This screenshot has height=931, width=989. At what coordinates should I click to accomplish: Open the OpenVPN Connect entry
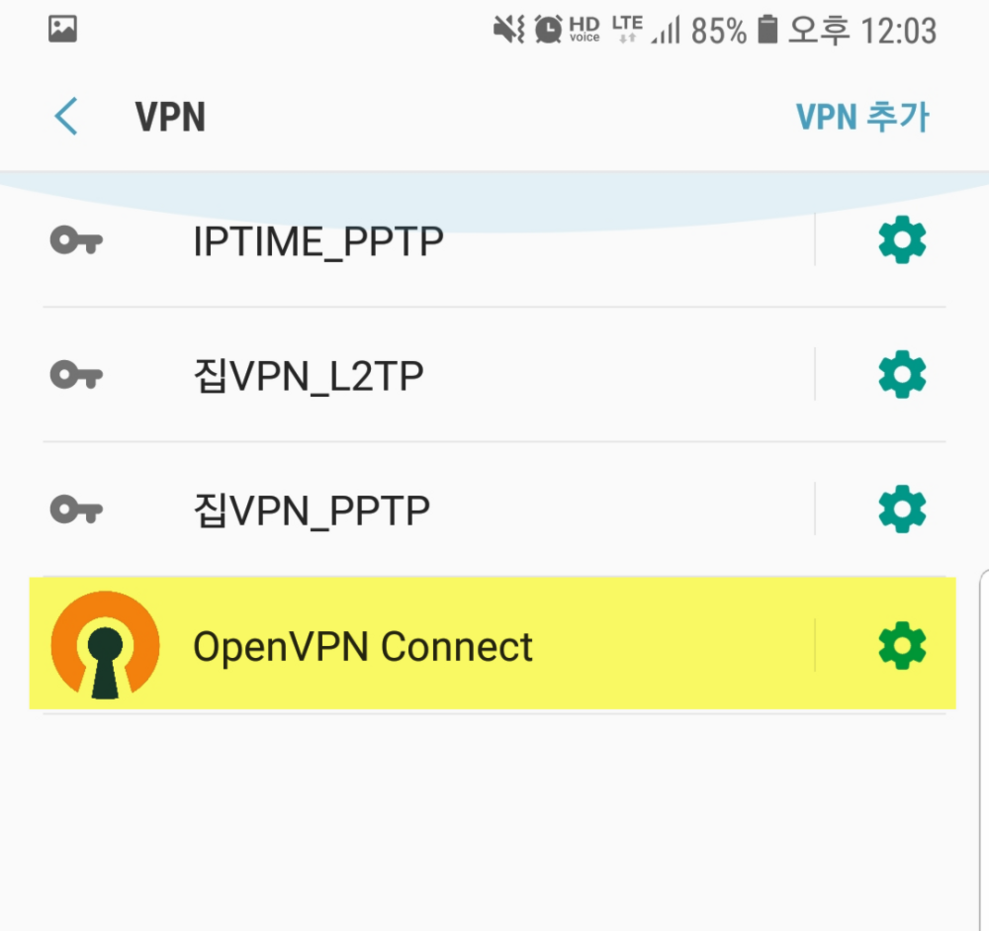coord(362,647)
